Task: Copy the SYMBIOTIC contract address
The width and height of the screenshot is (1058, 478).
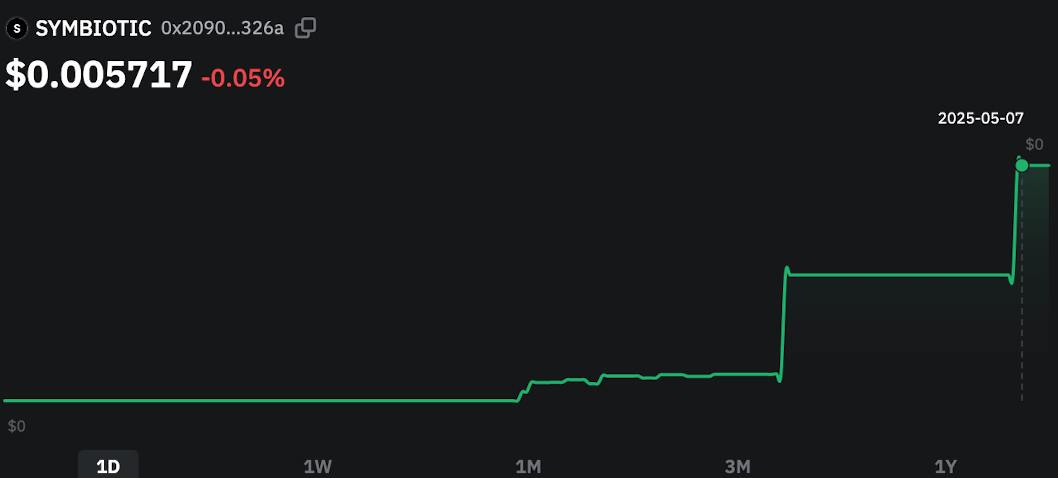Action: pos(306,28)
